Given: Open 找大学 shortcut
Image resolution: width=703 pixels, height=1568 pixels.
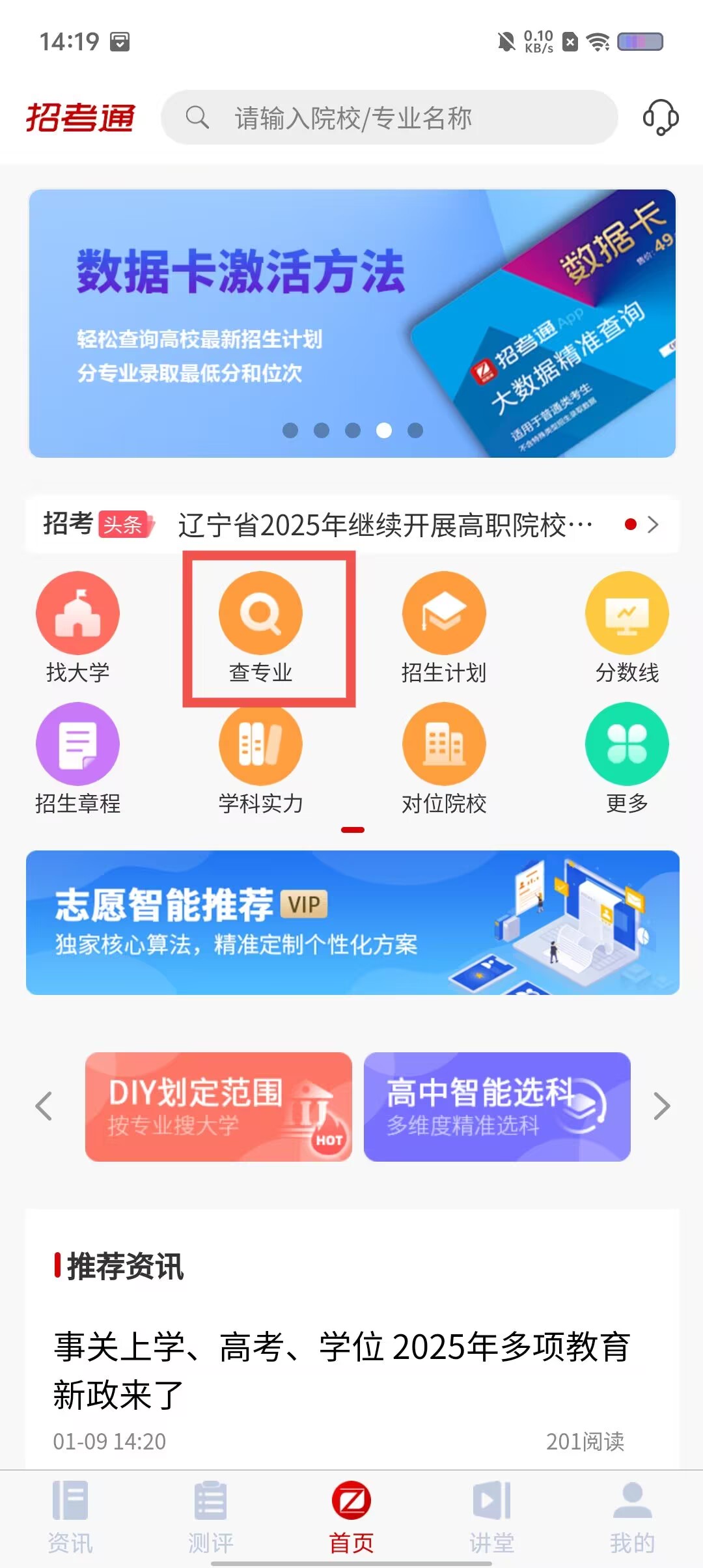Looking at the screenshot, I should click(x=77, y=626).
